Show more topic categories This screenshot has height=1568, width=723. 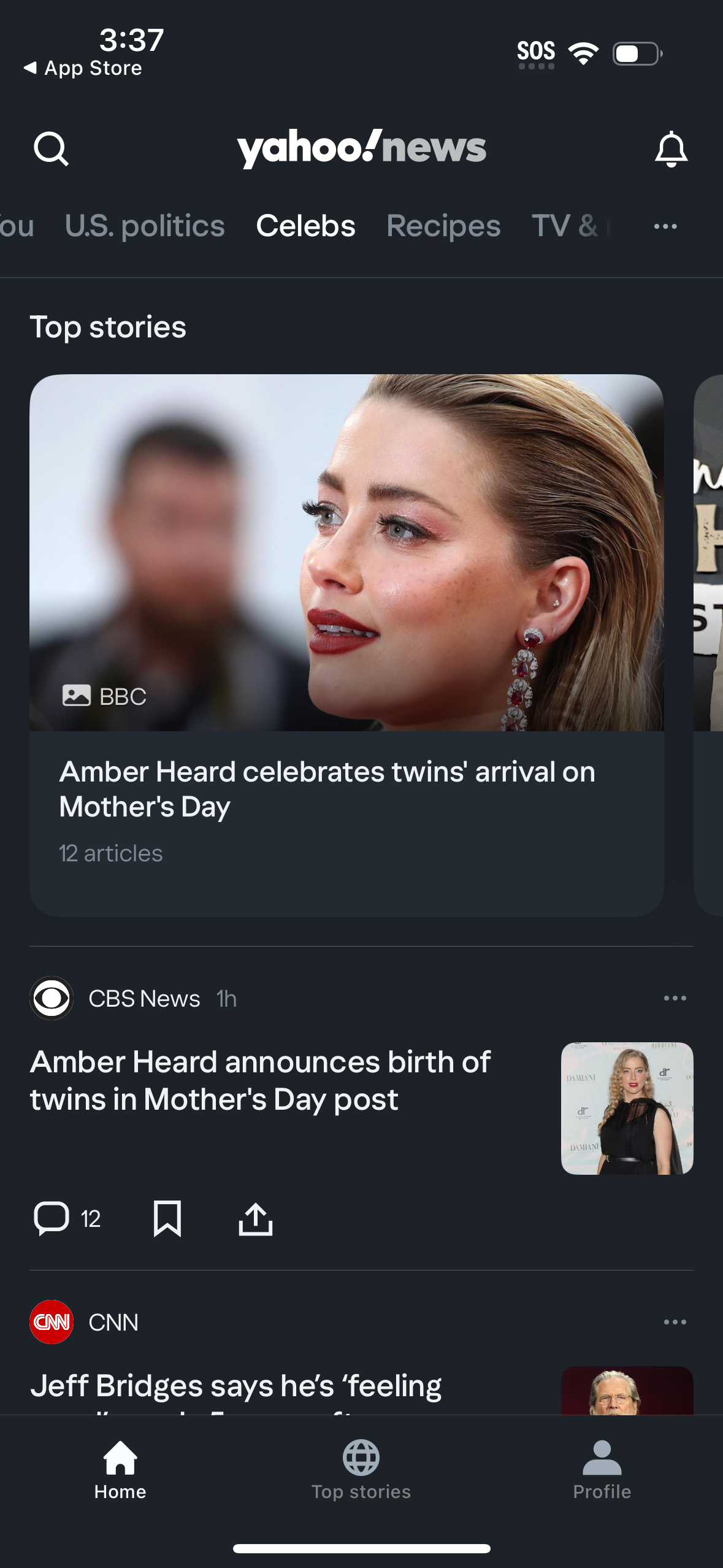665,226
